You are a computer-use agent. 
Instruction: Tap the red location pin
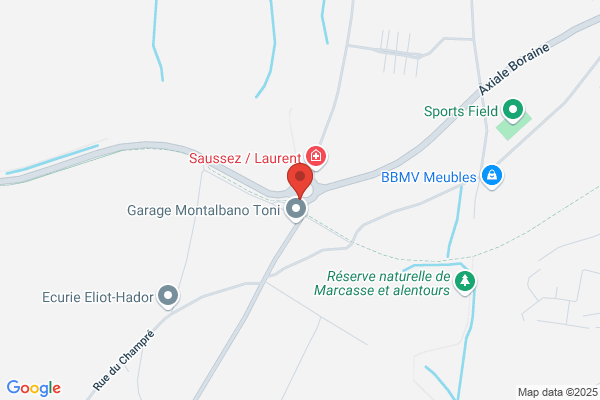pyautogui.click(x=300, y=180)
